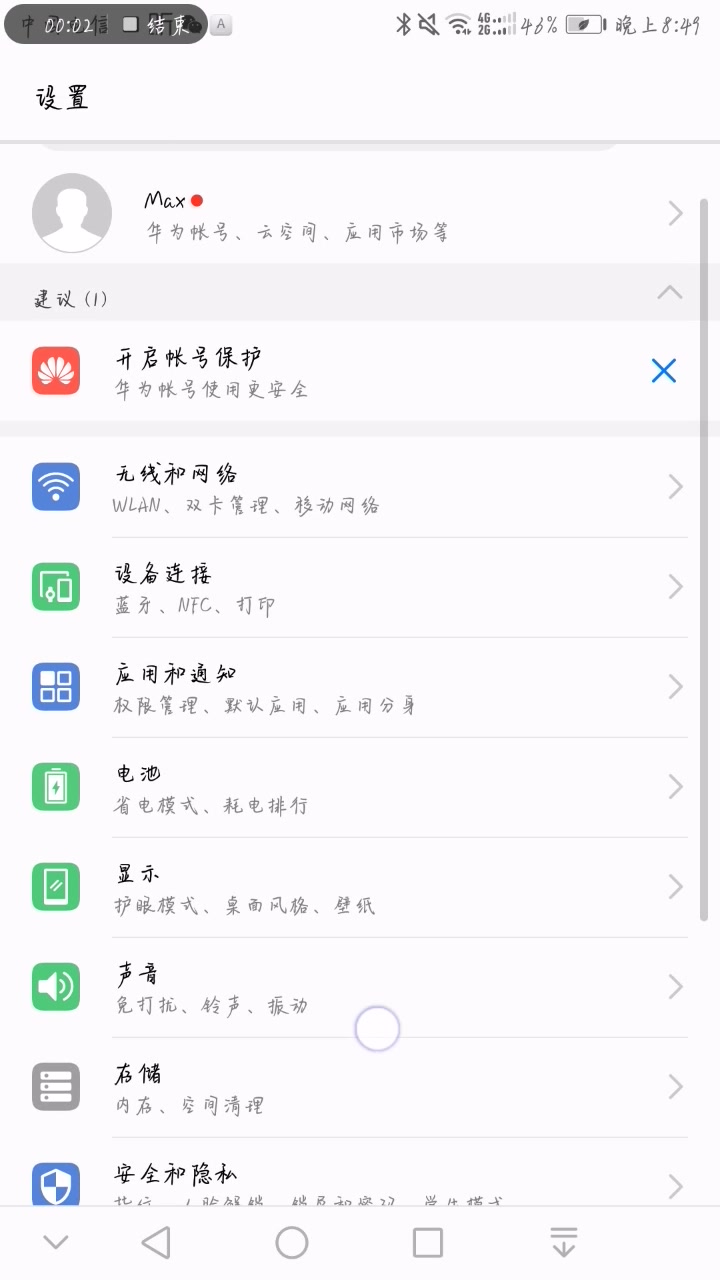Open 存储 settings
Screen dimensions: 720x1280
click(360, 1087)
